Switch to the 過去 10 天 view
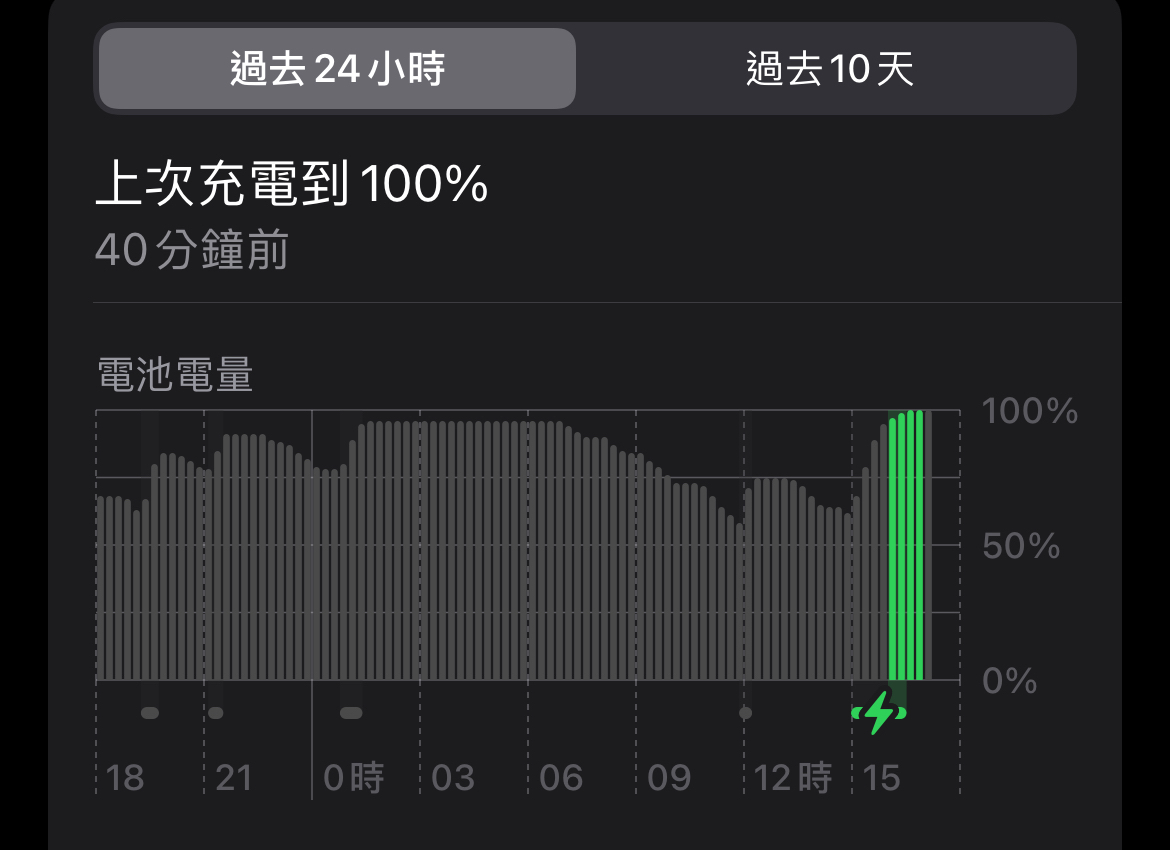The width and height of the screenshot is (1170, 850). [829, 69]
